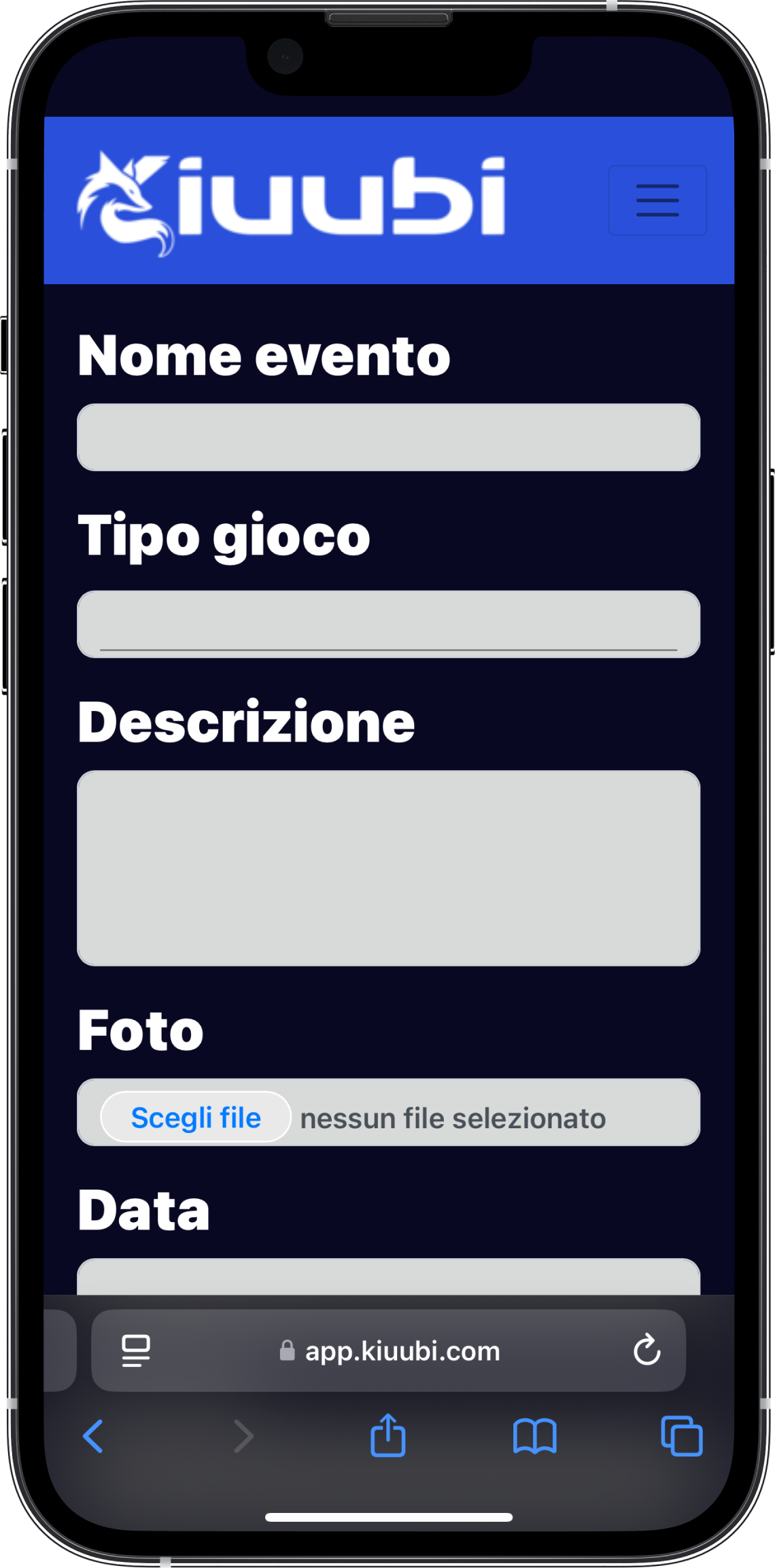Reload the page

647,1350
